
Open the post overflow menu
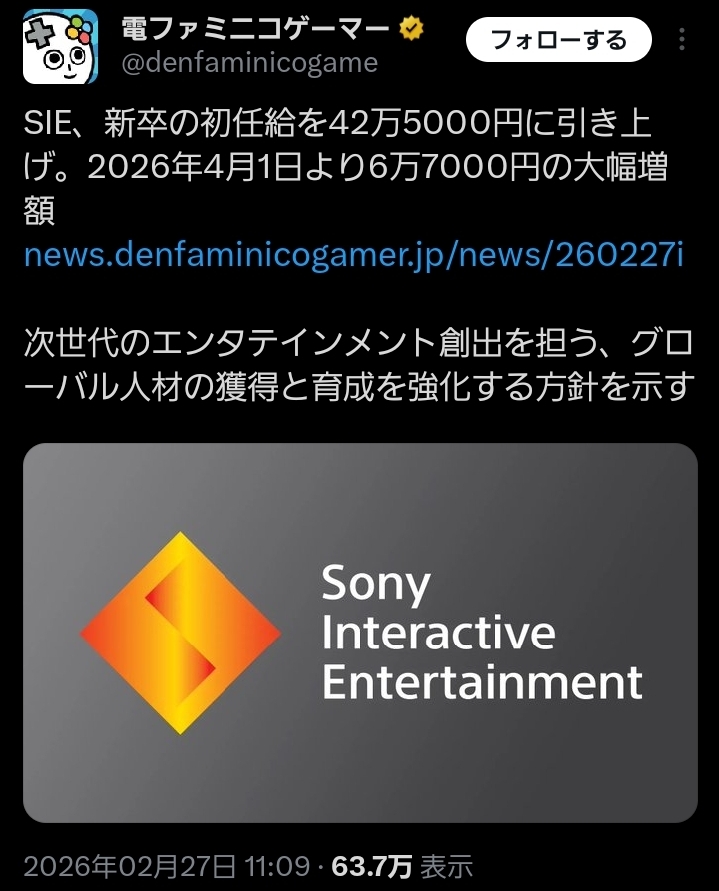coord(683,40)
